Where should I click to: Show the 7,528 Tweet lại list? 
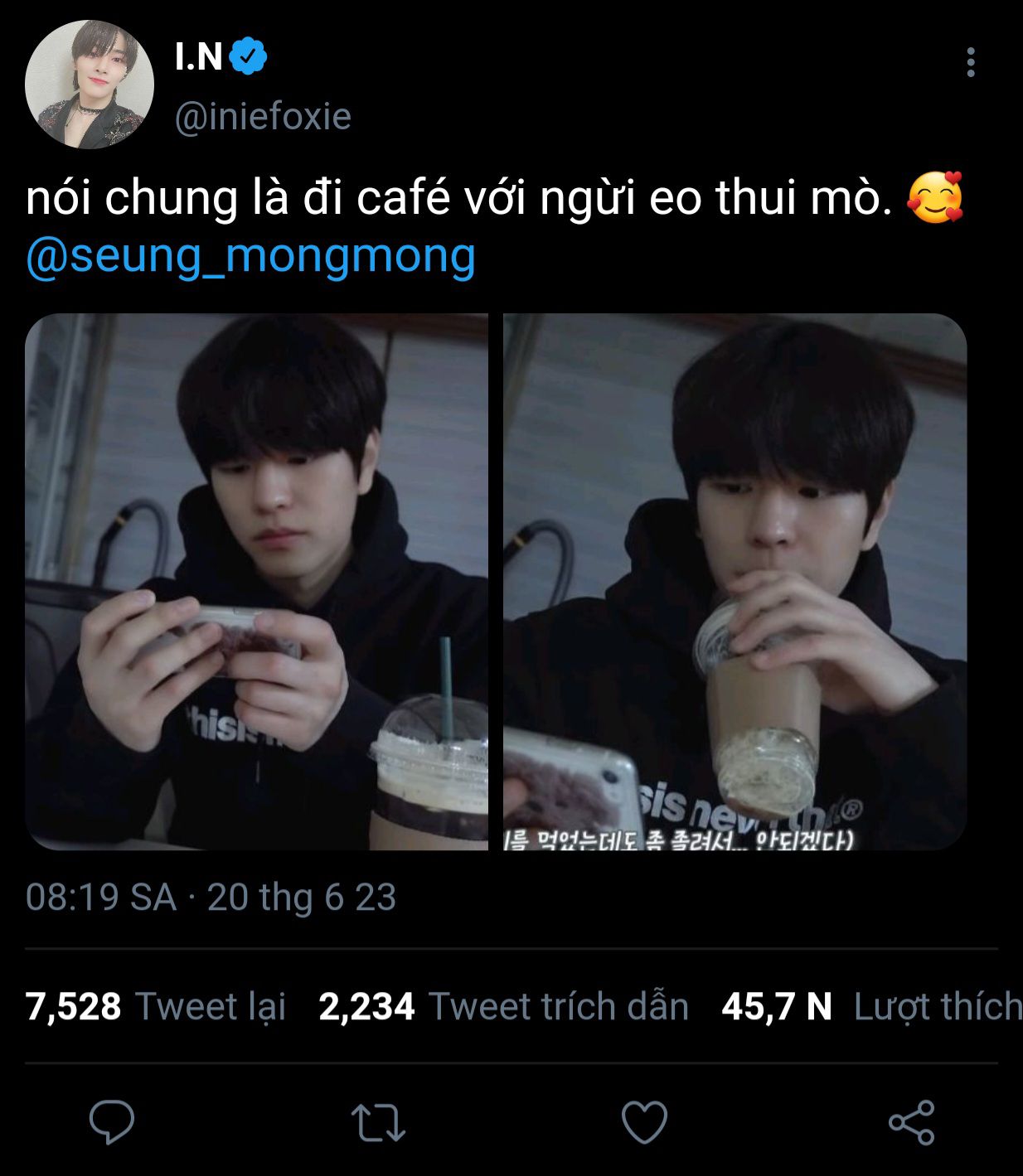(x=156, y=1006)
